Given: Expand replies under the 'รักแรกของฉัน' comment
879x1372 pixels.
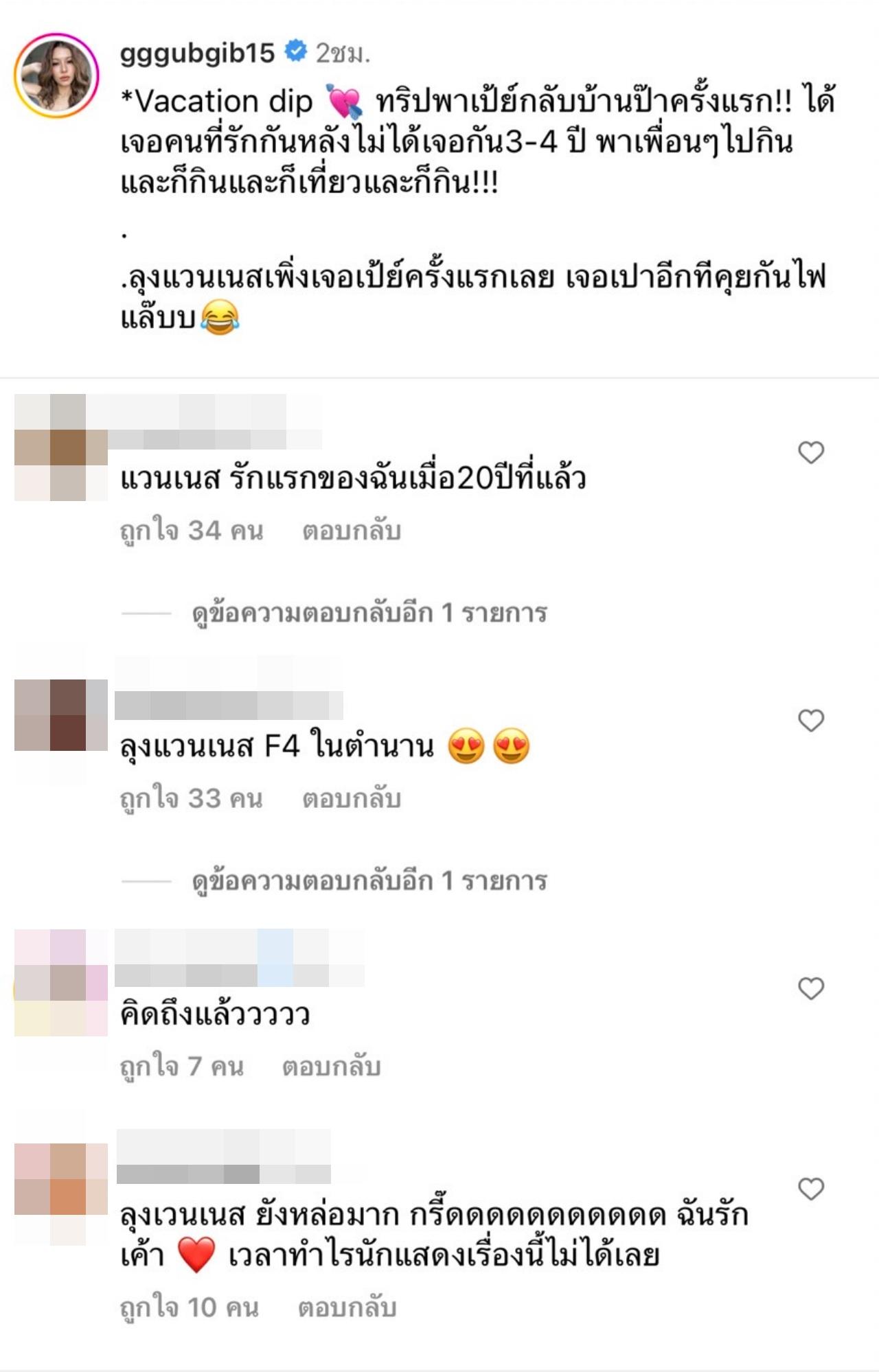Looking at the screenshot, I should tap(369, 612).
